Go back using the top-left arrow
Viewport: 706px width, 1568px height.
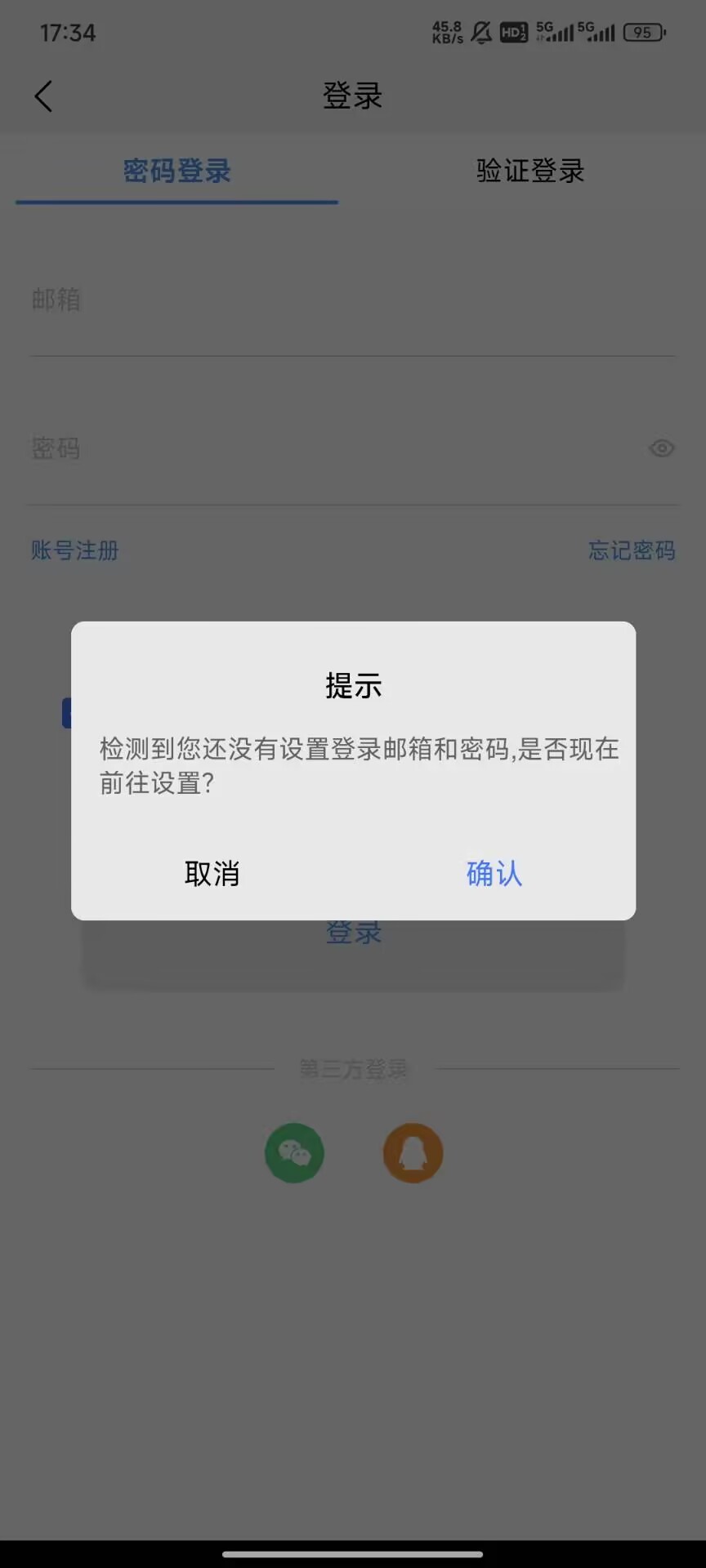click(x=44, y=96)
